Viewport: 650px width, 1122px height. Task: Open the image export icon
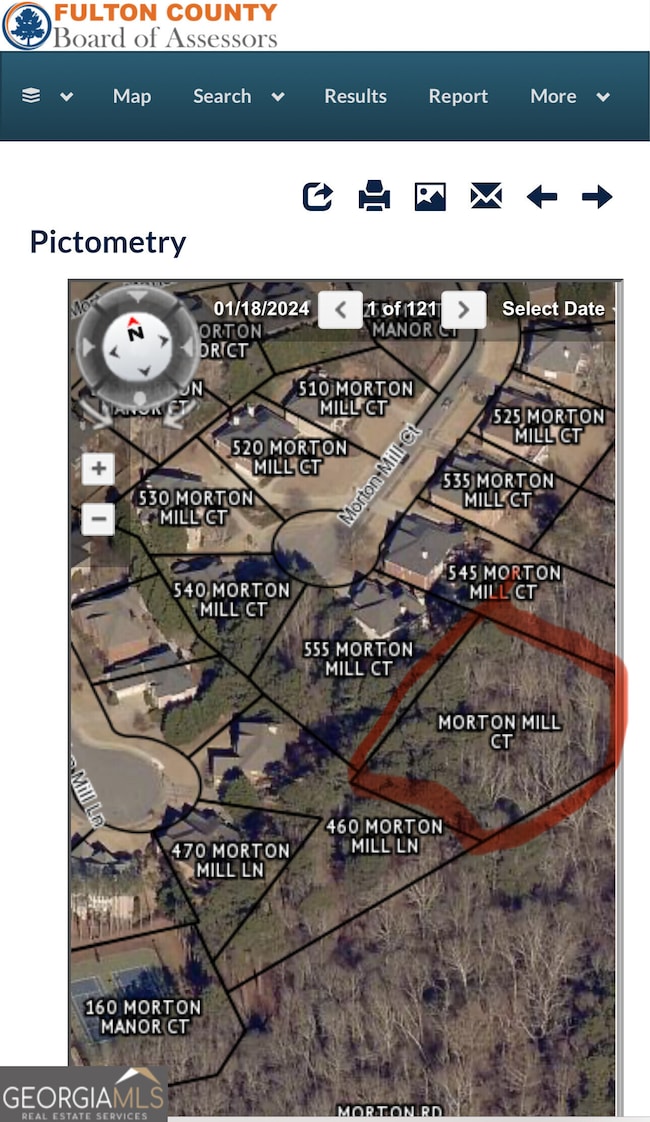(430, 196)
